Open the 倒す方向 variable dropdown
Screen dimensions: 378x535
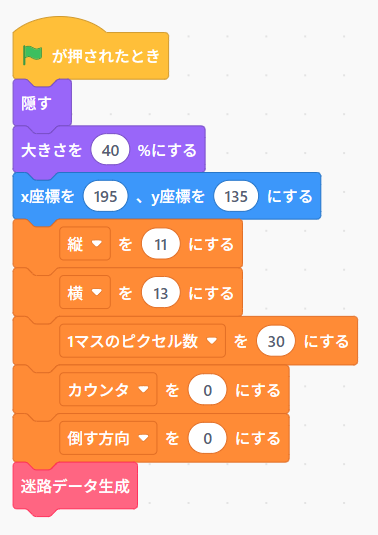pos(108,438)
